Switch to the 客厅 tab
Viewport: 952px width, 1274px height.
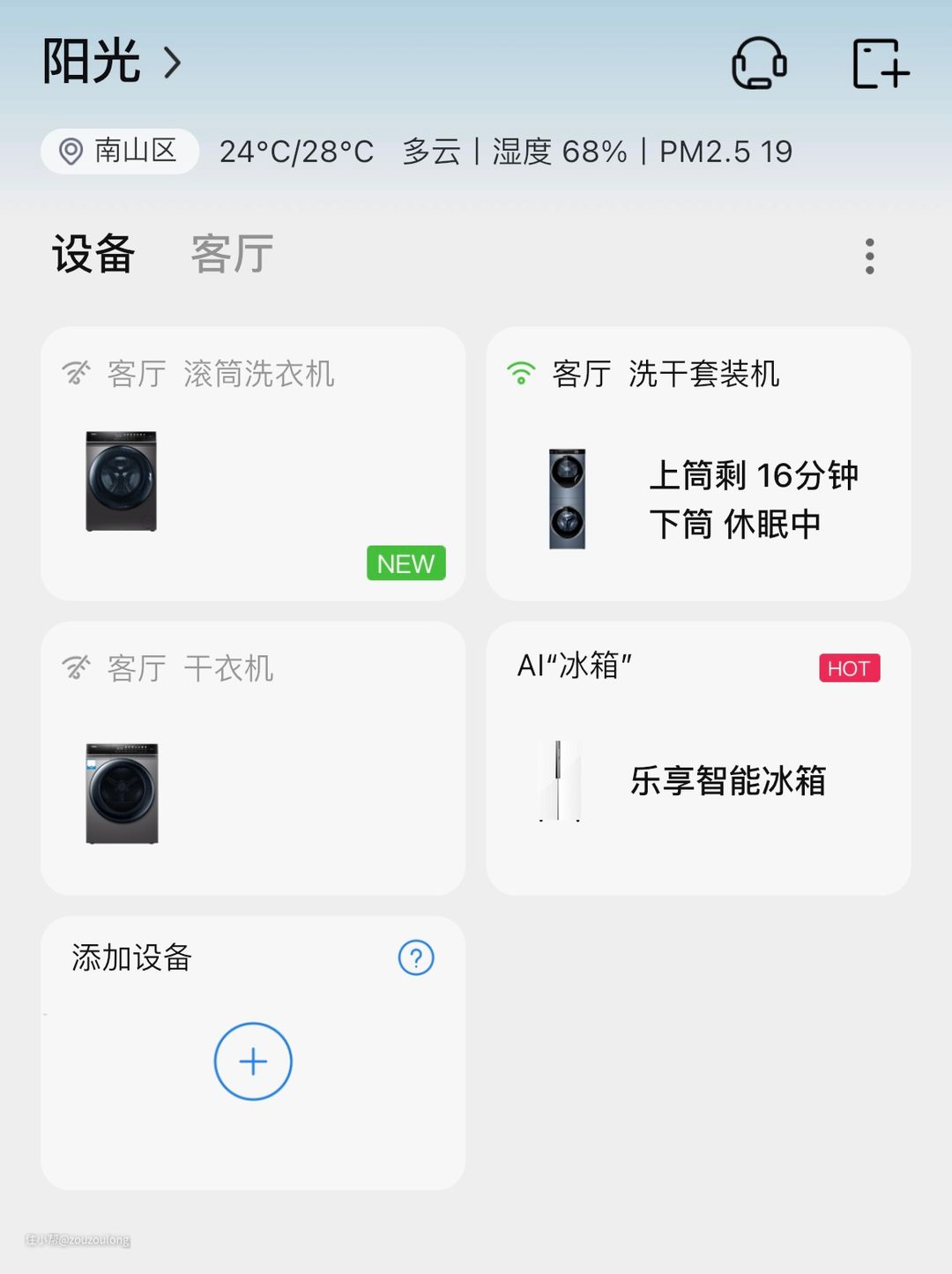(x=232, y=255)
